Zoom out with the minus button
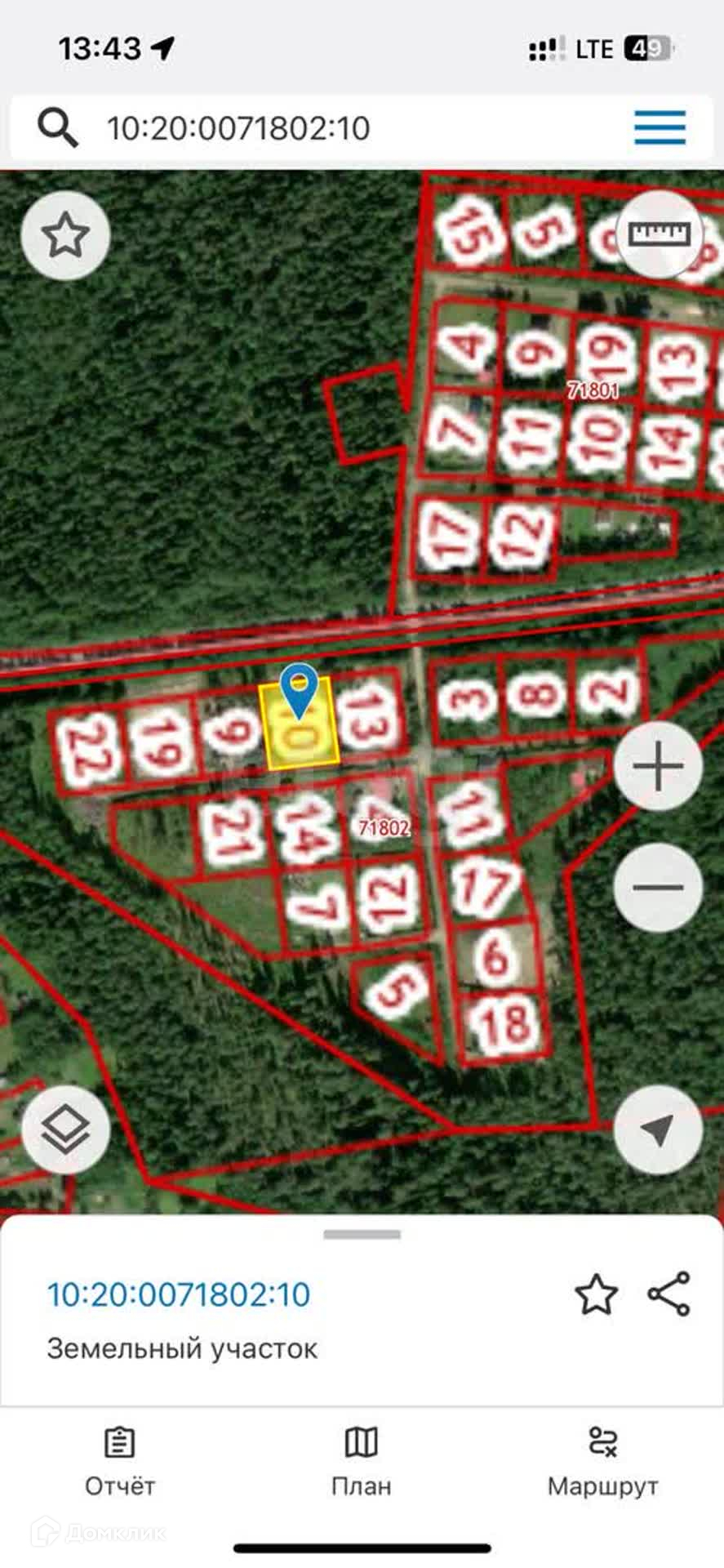Image resolution: width=724 pixels, height=1568 pixels. tap(658, 887)
